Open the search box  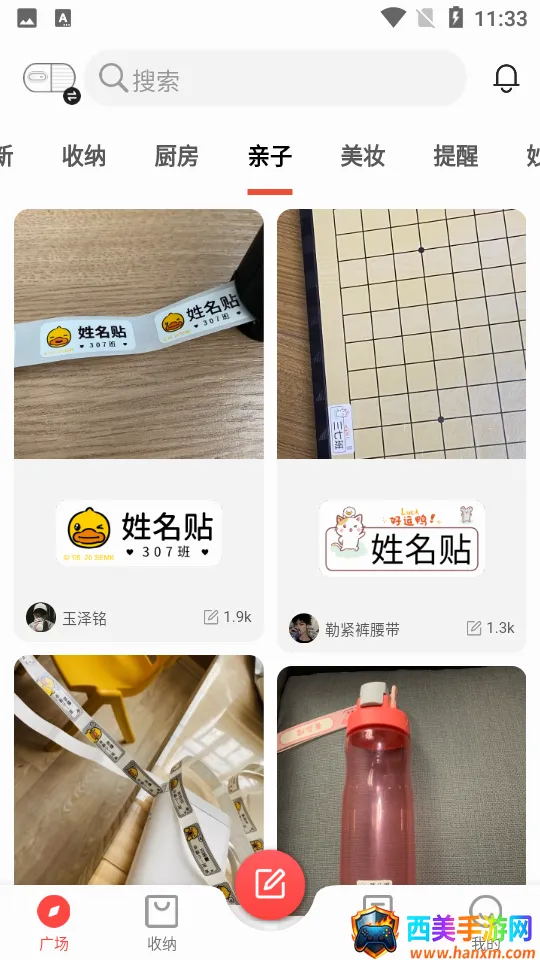coord(275,78)
